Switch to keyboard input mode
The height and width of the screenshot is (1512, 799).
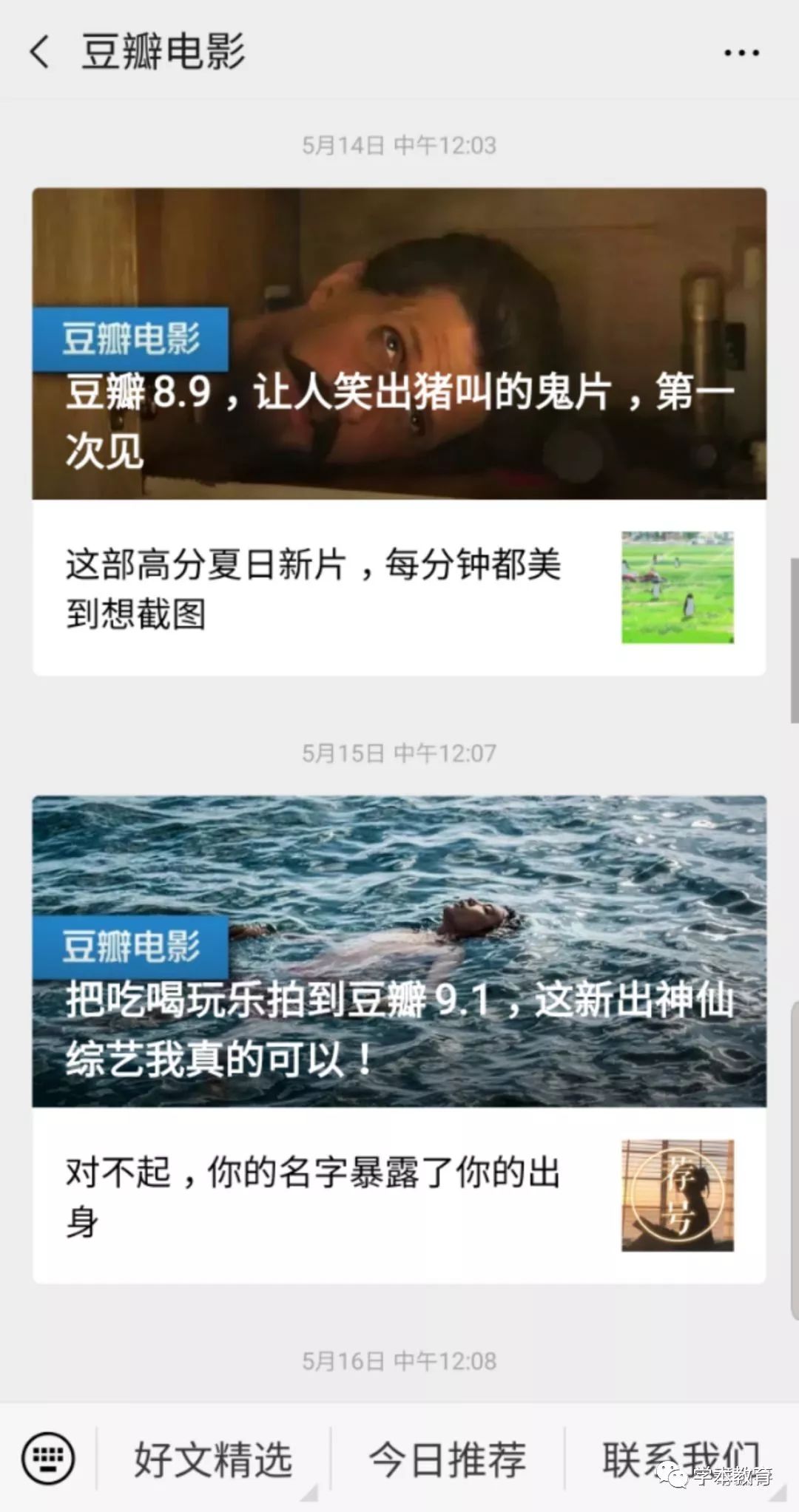(x=48, y=1458)
